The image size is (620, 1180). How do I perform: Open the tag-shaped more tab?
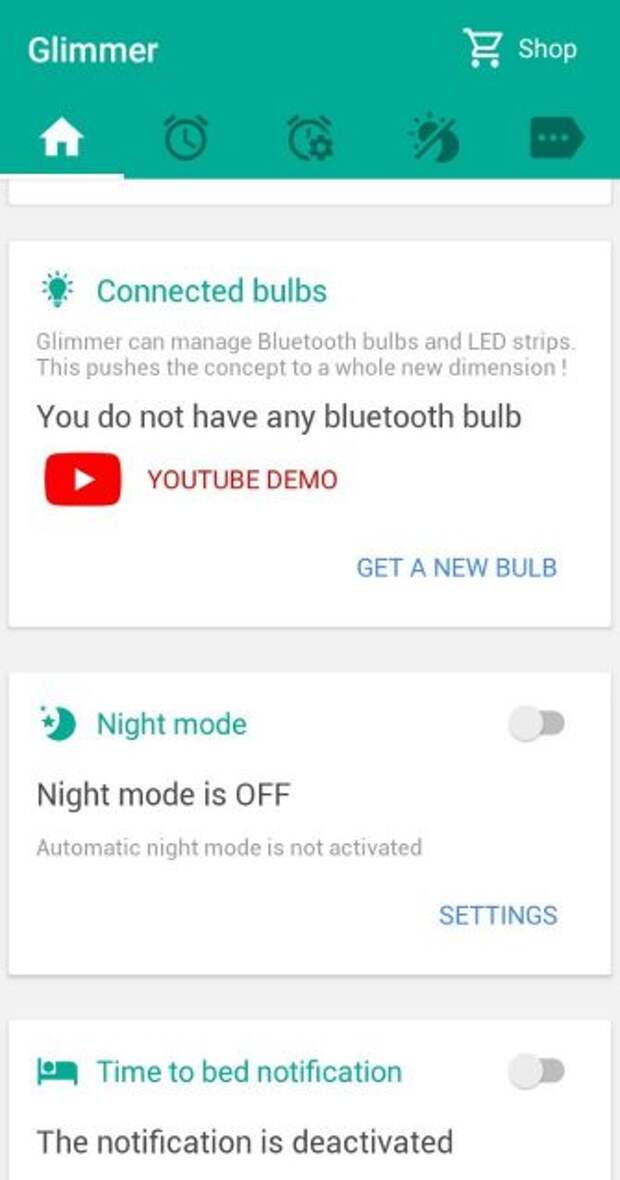tap(556, 138)
